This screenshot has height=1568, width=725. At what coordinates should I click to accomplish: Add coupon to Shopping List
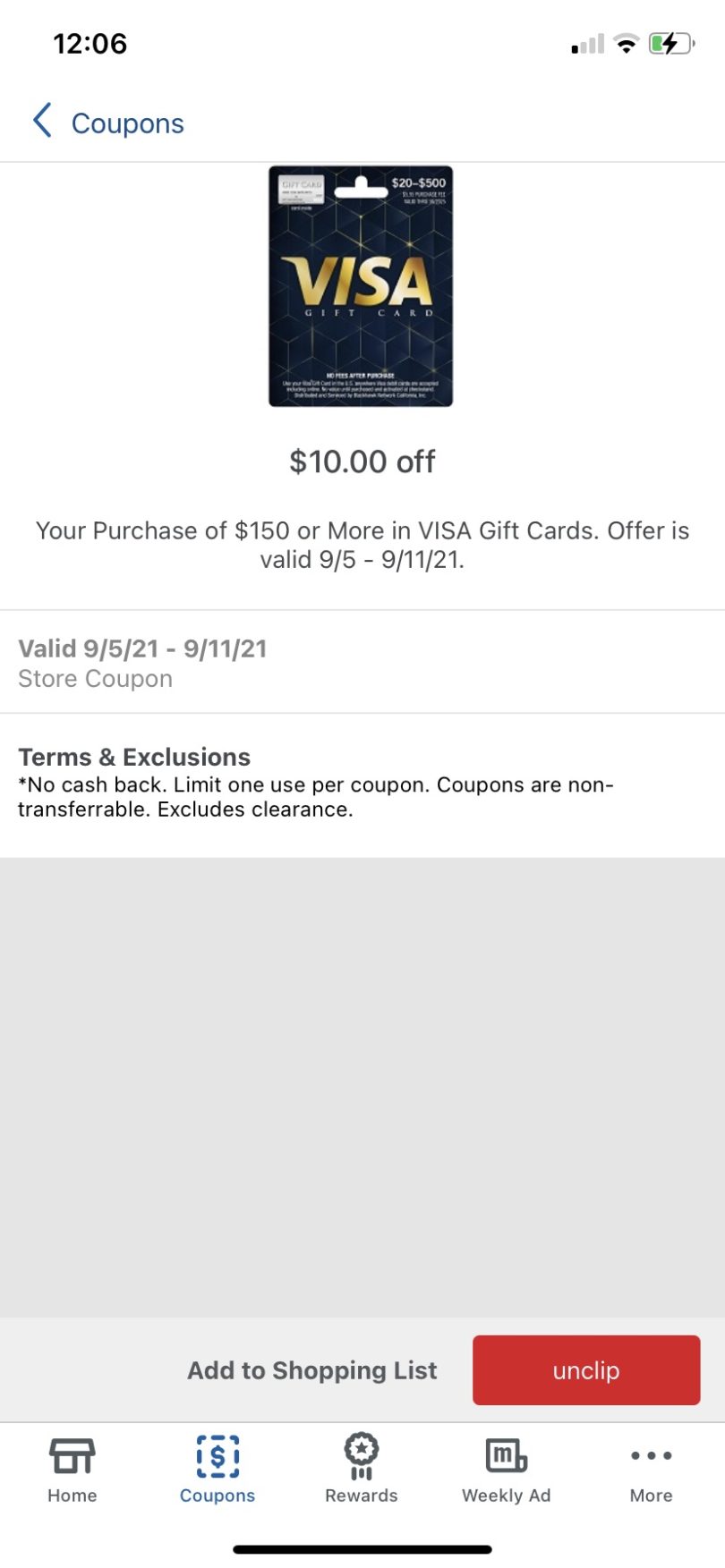click(311, 1369)
